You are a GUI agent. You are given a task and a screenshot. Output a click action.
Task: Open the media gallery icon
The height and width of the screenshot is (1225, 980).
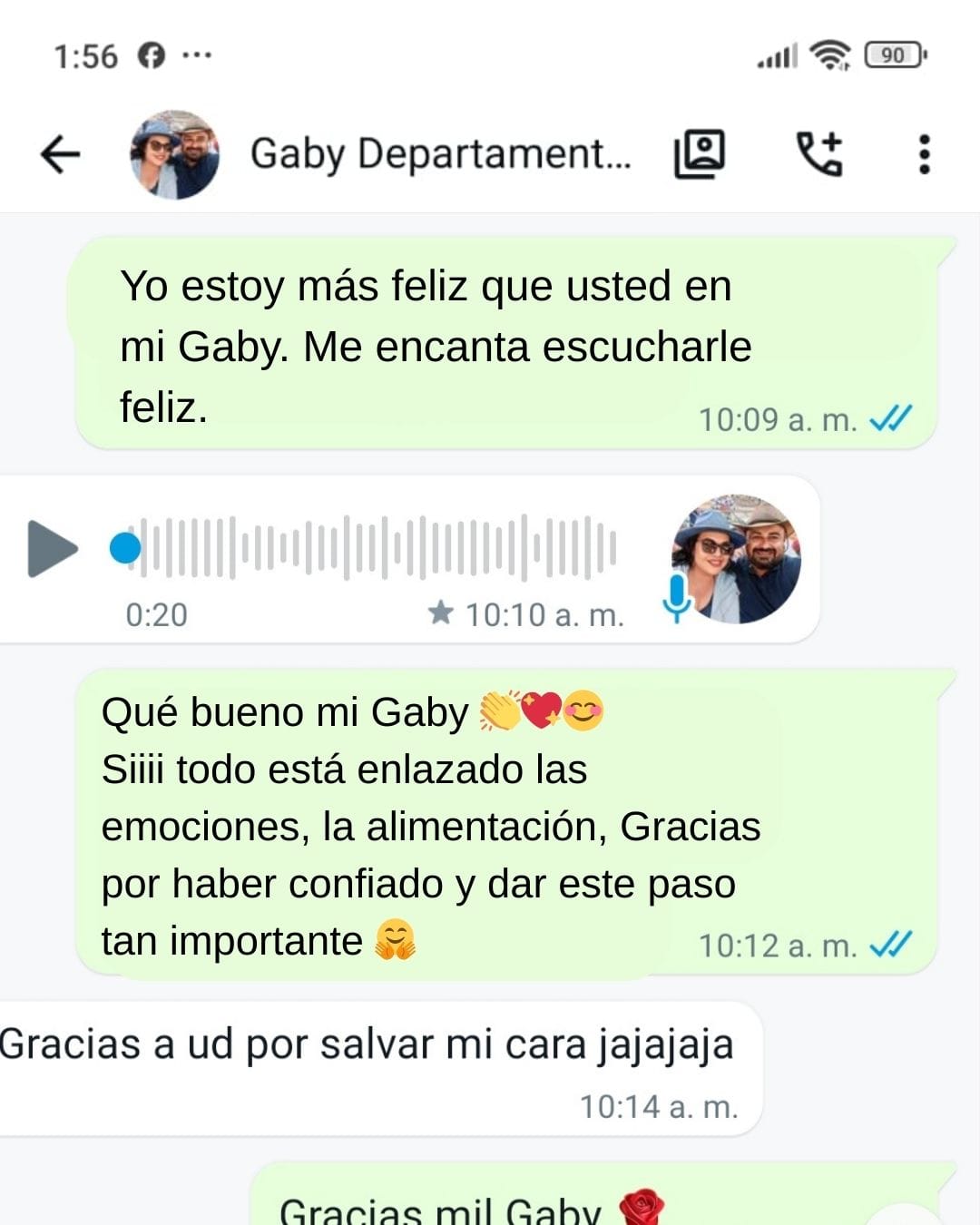pos(699,154)
